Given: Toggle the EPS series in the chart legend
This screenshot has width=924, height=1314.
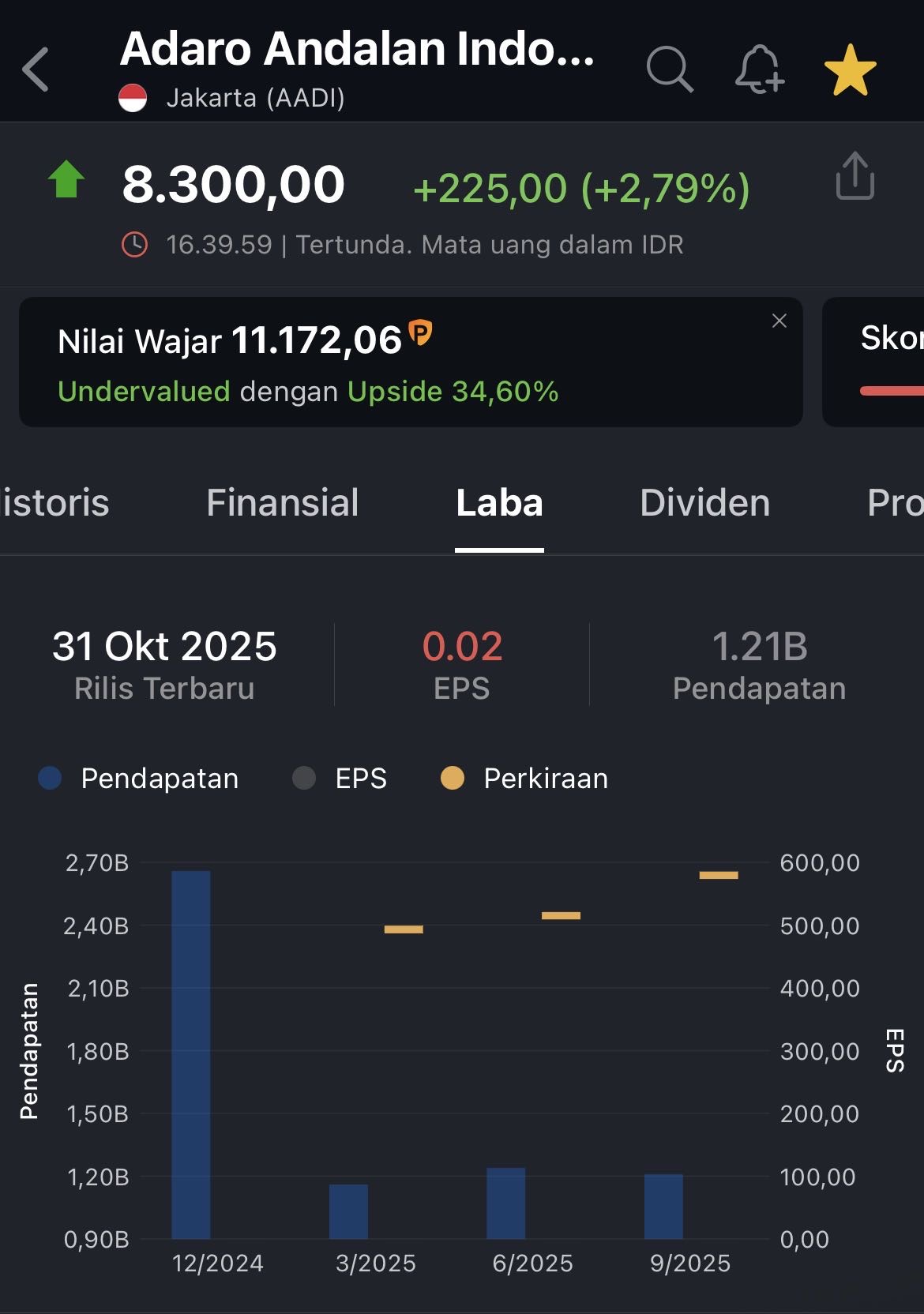Looking at the screenshot, I should 340,779.
